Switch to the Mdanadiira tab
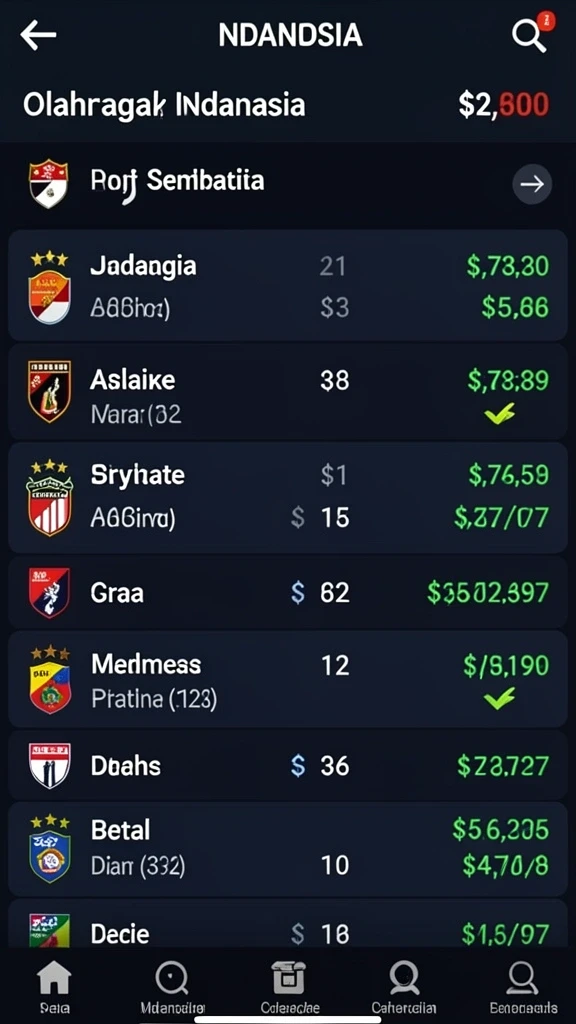The width and height of the screenshot is (576, 1024). click(172, 985)
